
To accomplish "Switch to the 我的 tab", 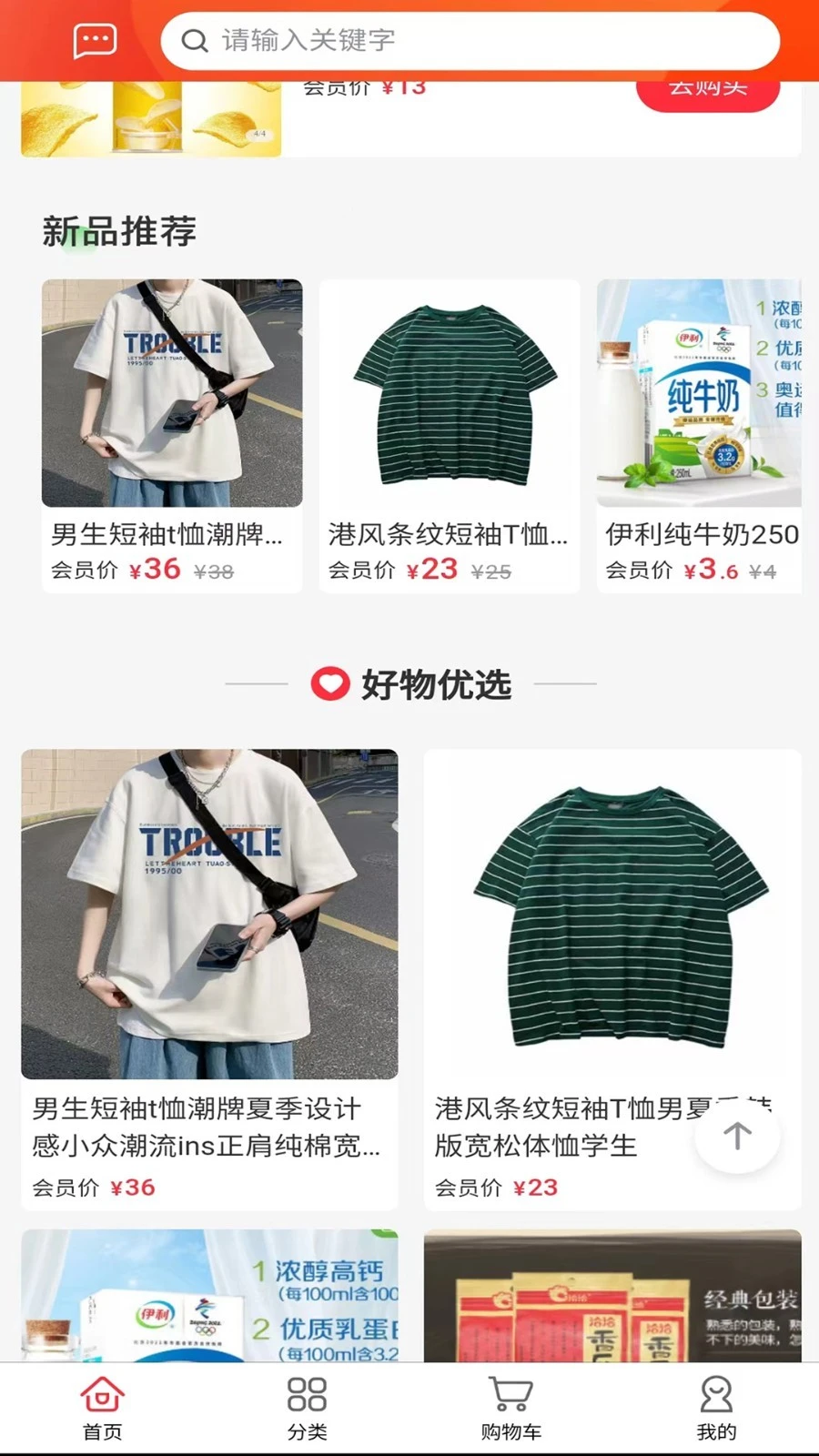I will pyautogui.click(x=716, y=1406).
